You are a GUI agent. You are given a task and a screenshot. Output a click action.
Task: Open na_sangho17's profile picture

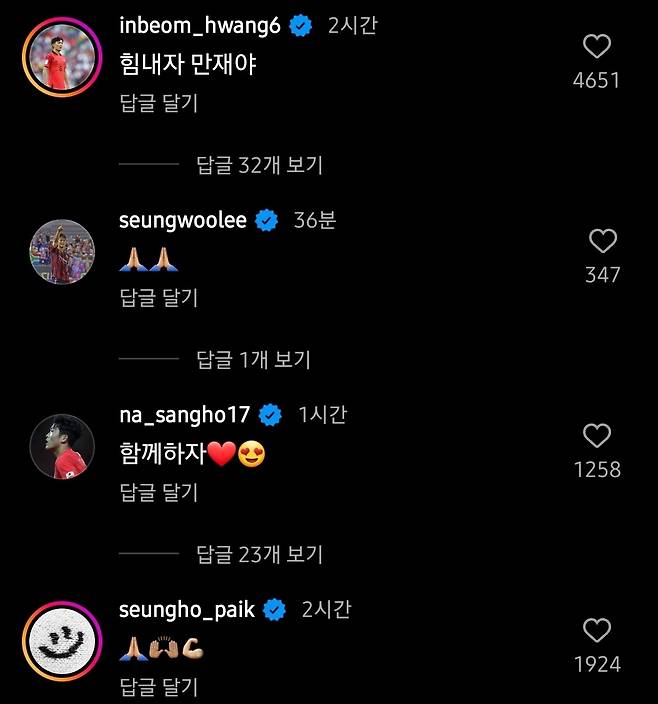tap(61, 446)
